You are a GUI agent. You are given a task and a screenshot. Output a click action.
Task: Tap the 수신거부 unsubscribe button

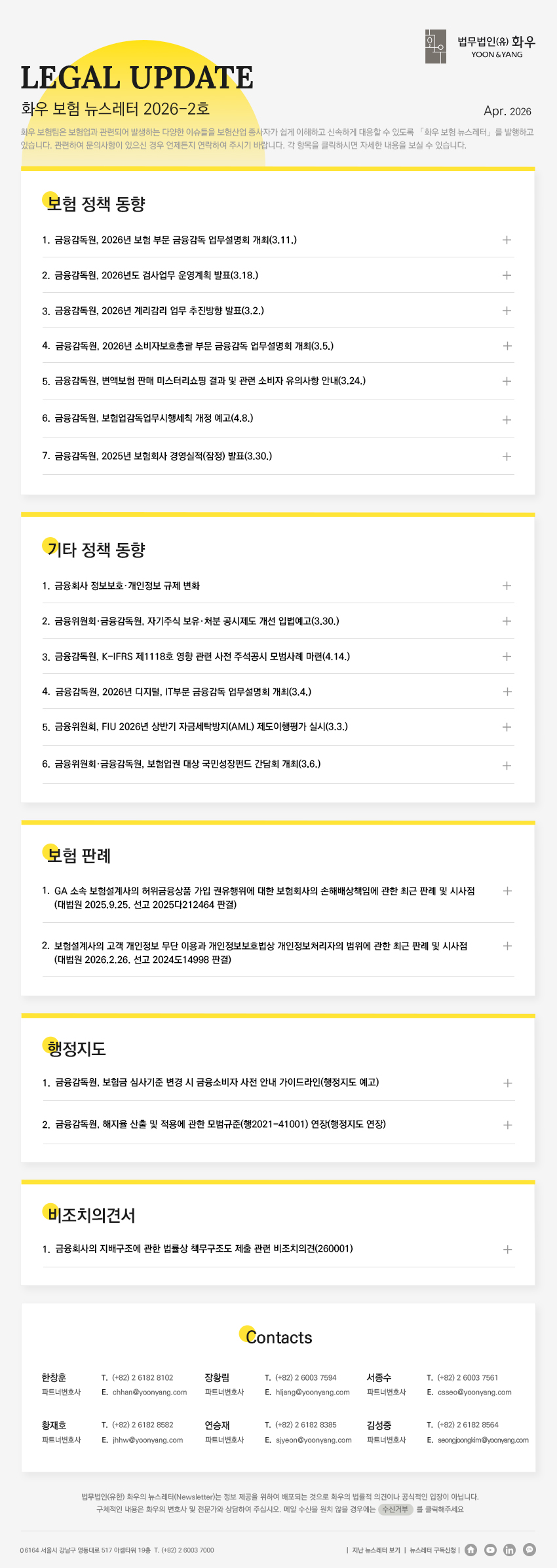pos(395,1509)
